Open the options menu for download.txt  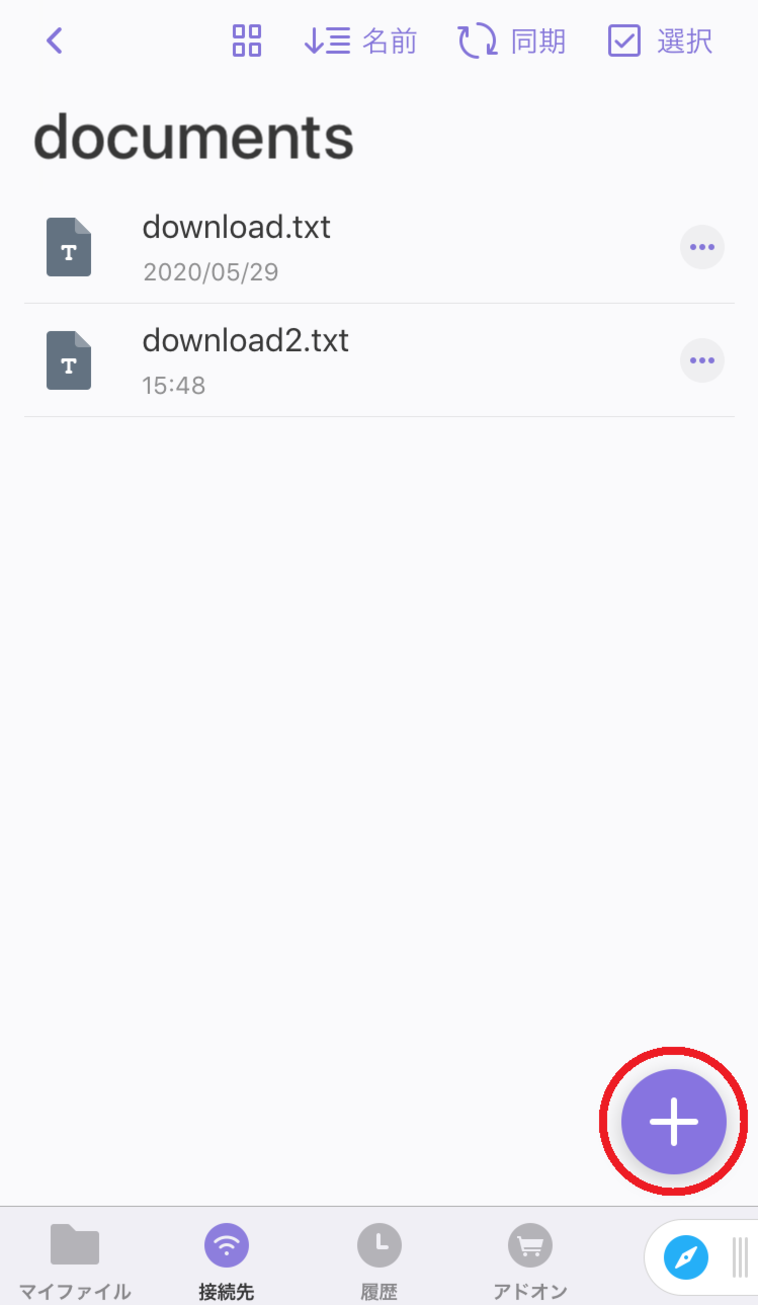[702, 246]
